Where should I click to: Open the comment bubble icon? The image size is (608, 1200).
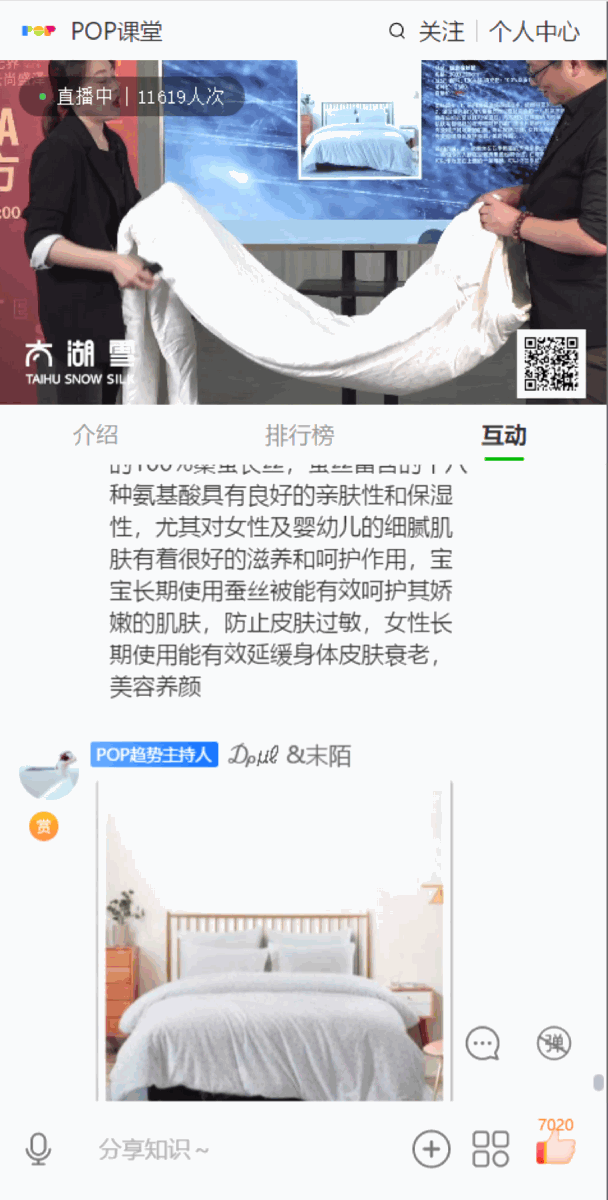483,1044
